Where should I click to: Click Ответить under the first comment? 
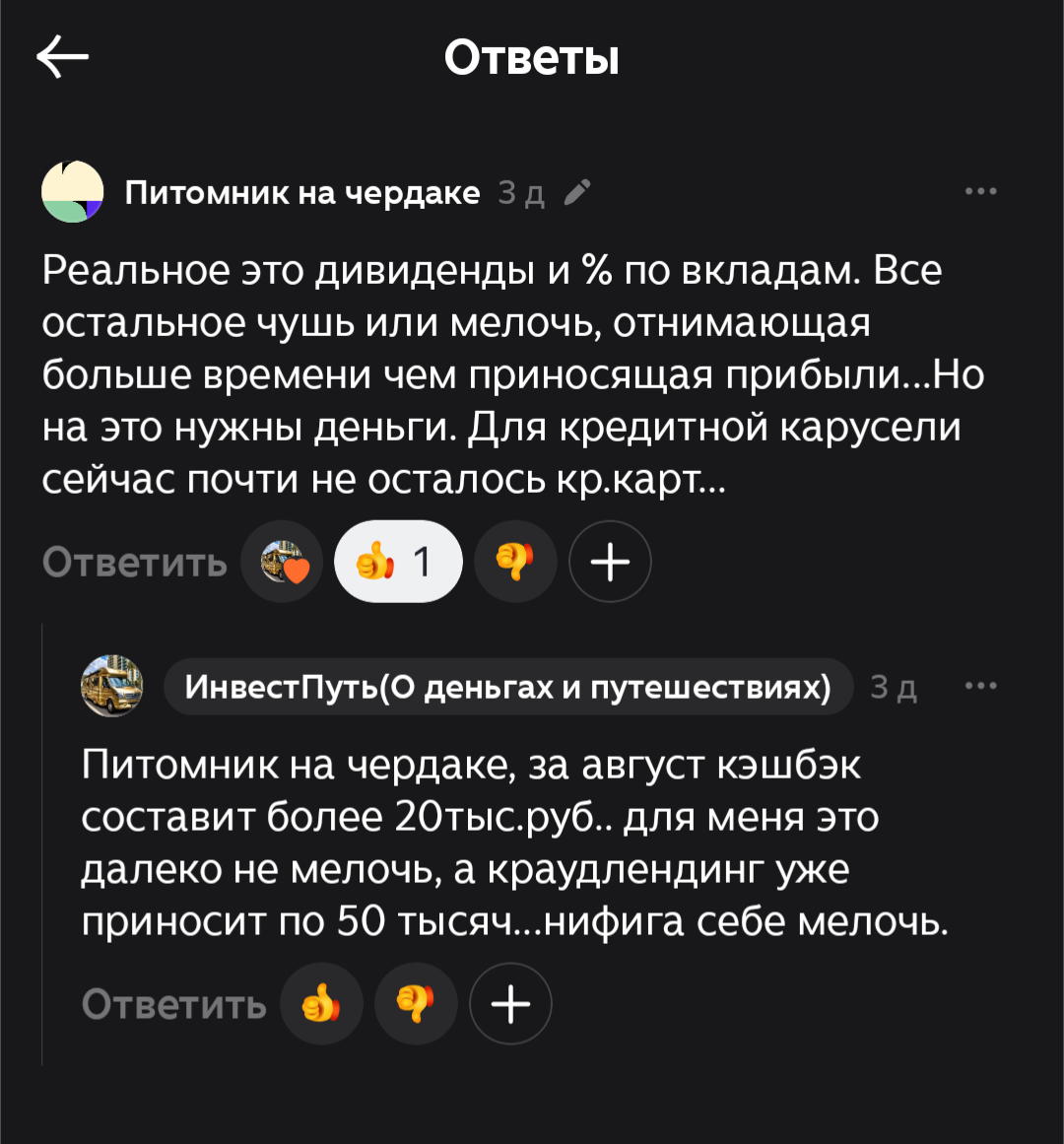[x=133, y=561]
